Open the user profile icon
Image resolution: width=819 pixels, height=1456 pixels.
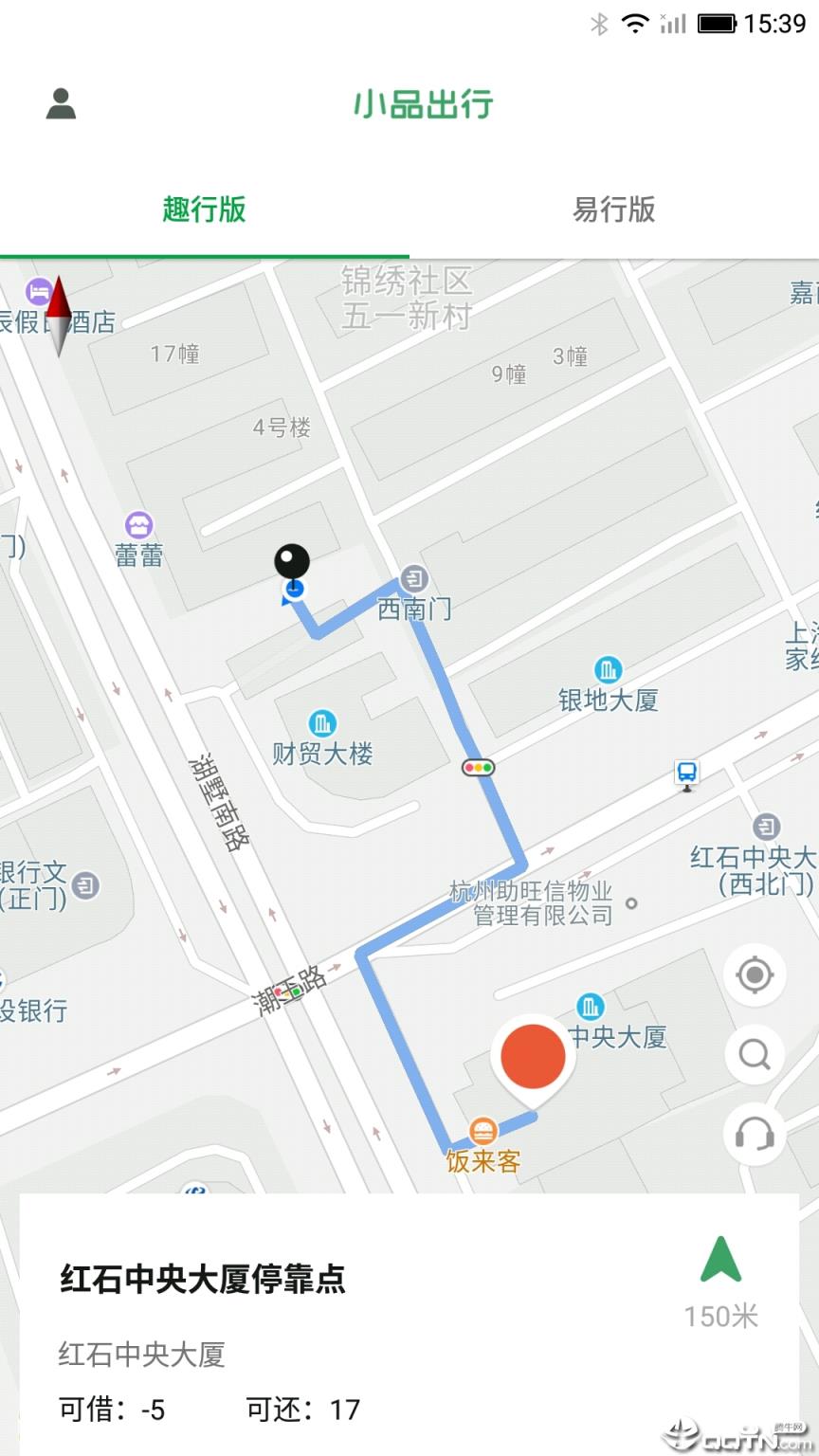tap(62, 102)
